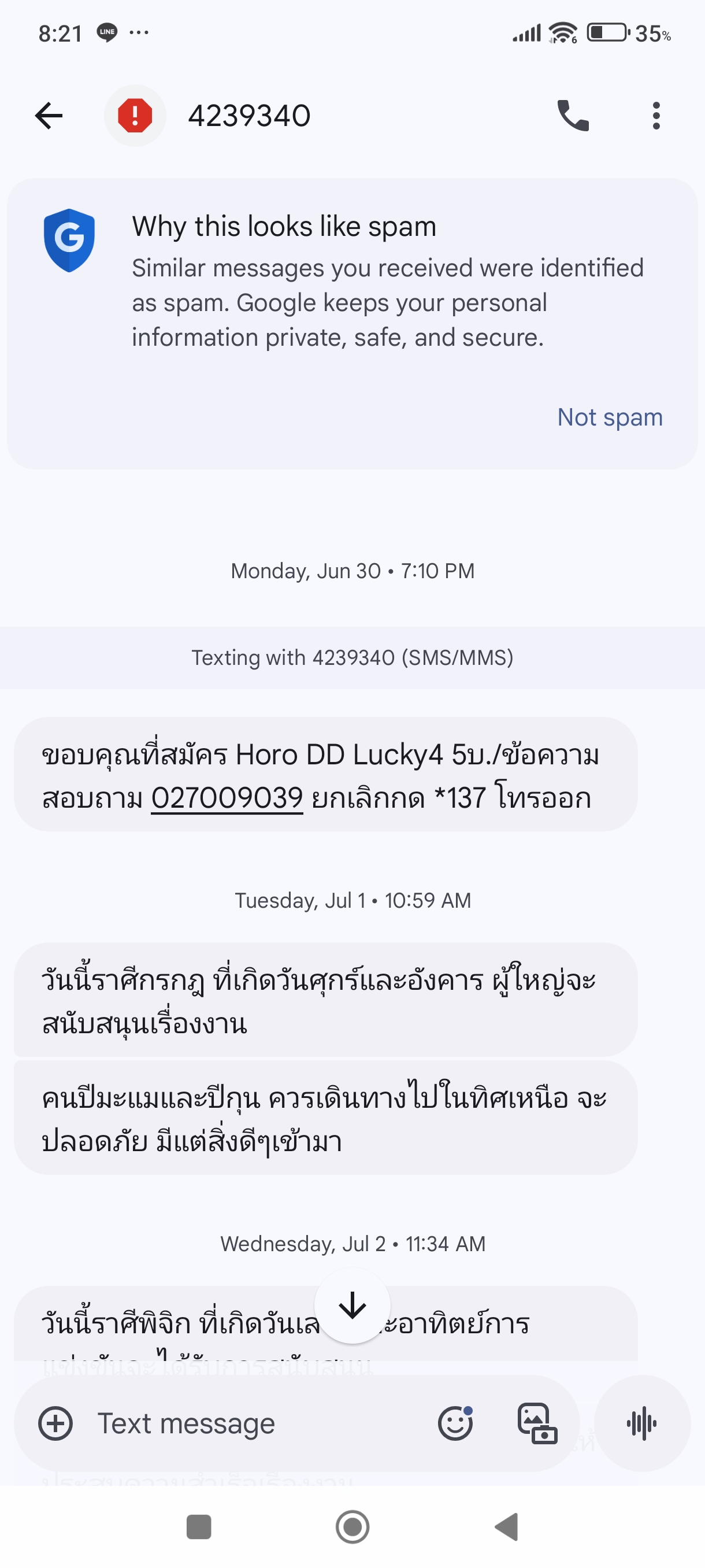The width and height of the screenshot is (705, 1568).
Task: Jump to latest message with down arrow
Action: 352,1306
